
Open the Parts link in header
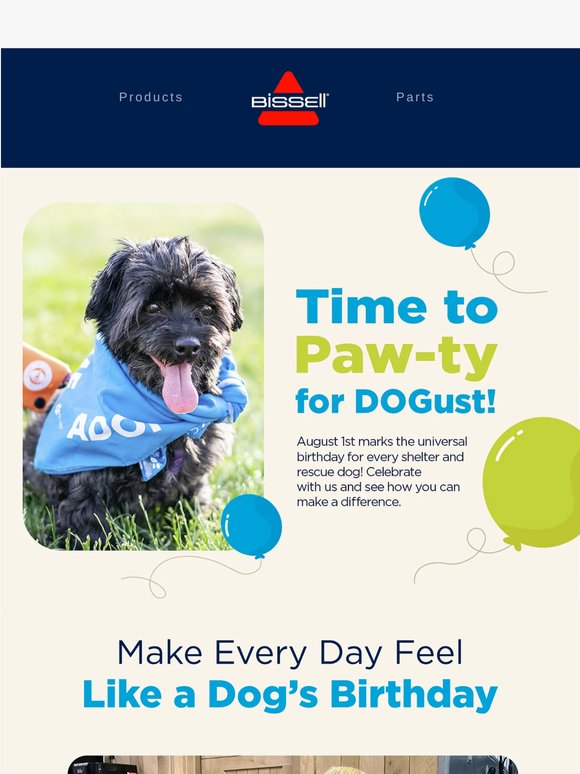point(415,97)
